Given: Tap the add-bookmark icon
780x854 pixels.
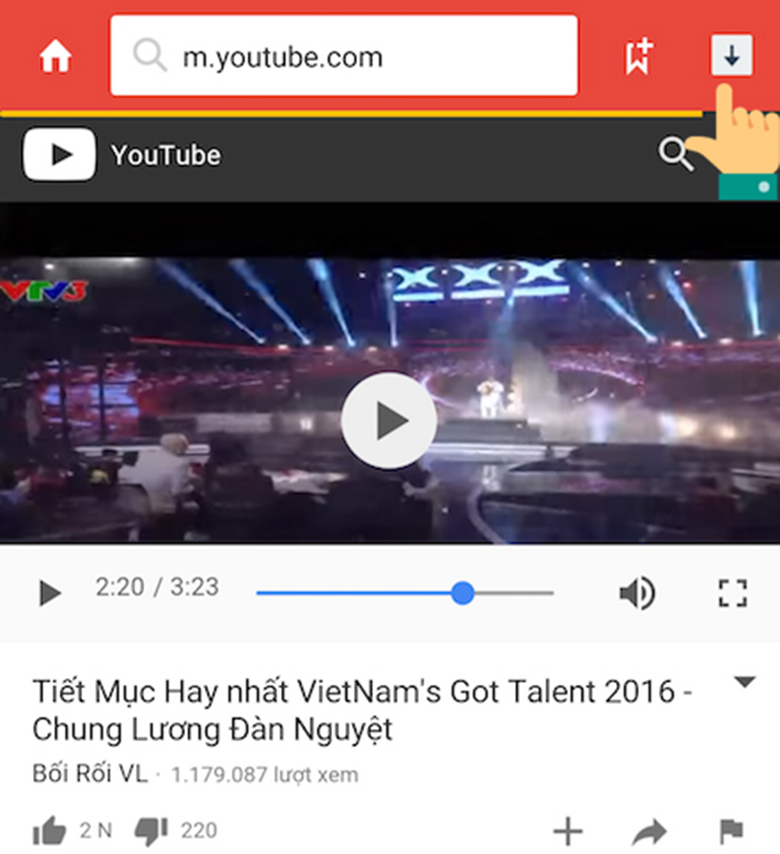Looking at the screenshot, I should tap(636, 55).
